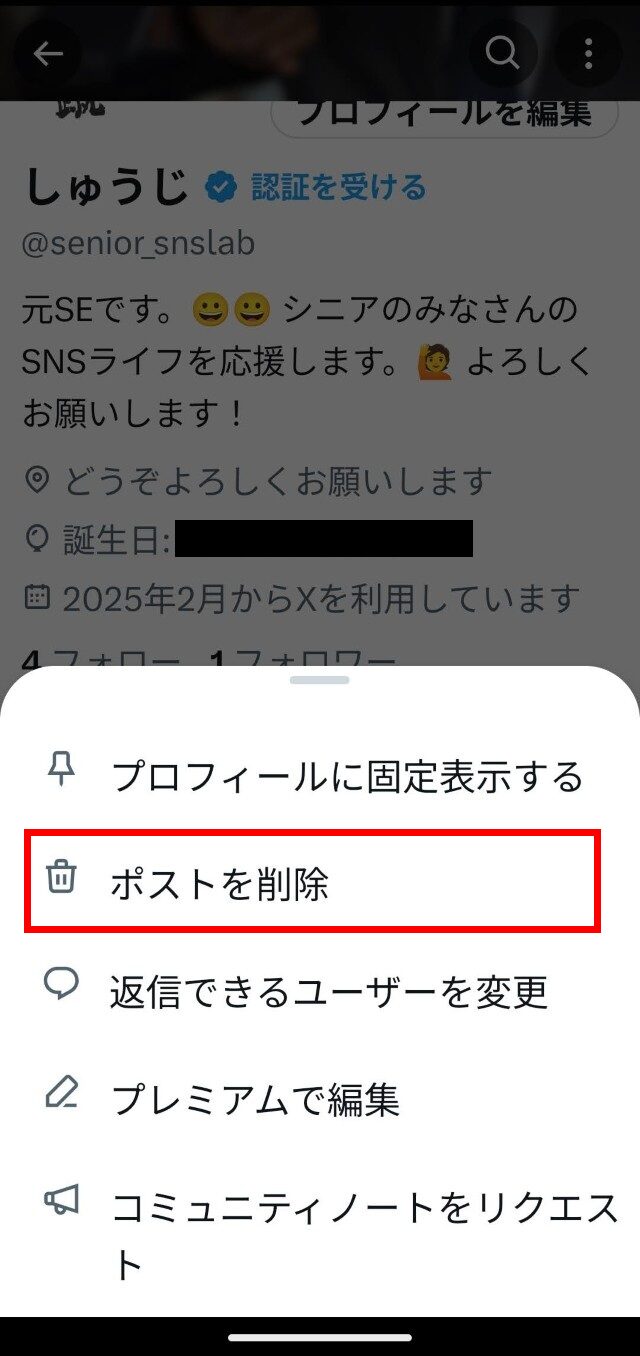
Task: Open the 認証を受ける link
Action: pos(338,187)
